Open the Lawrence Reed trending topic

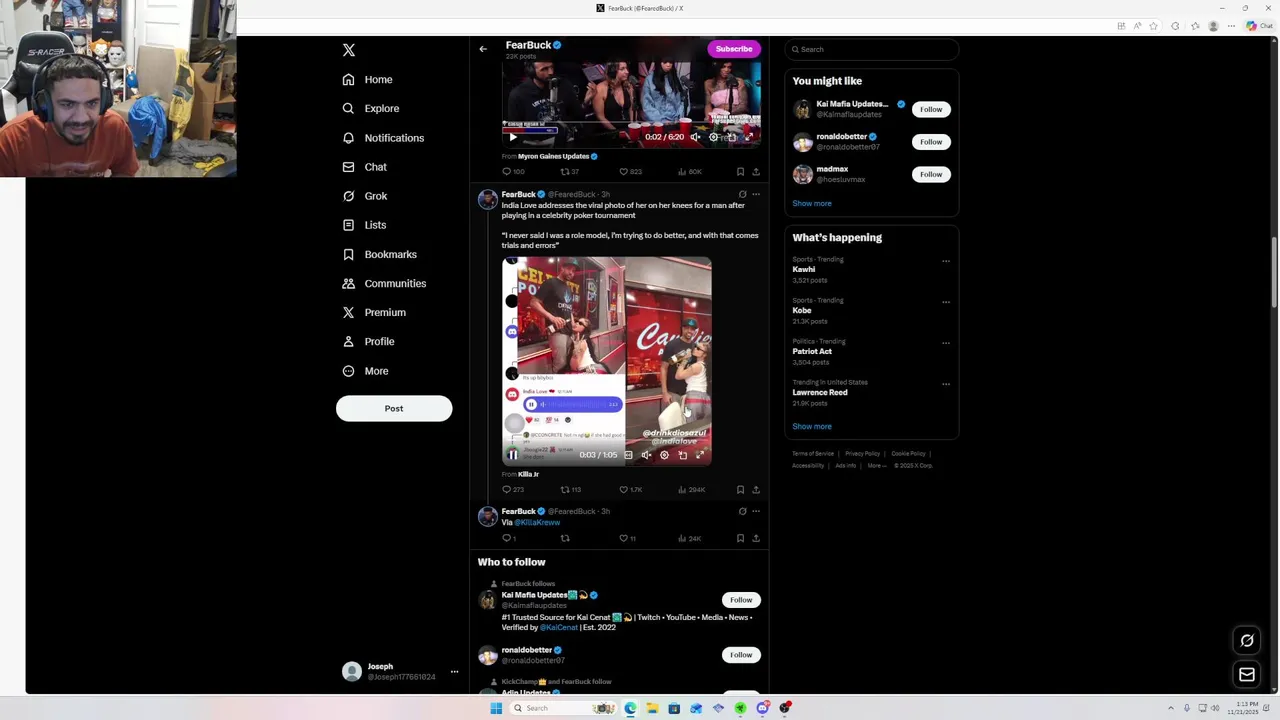(x=820, y=392)
